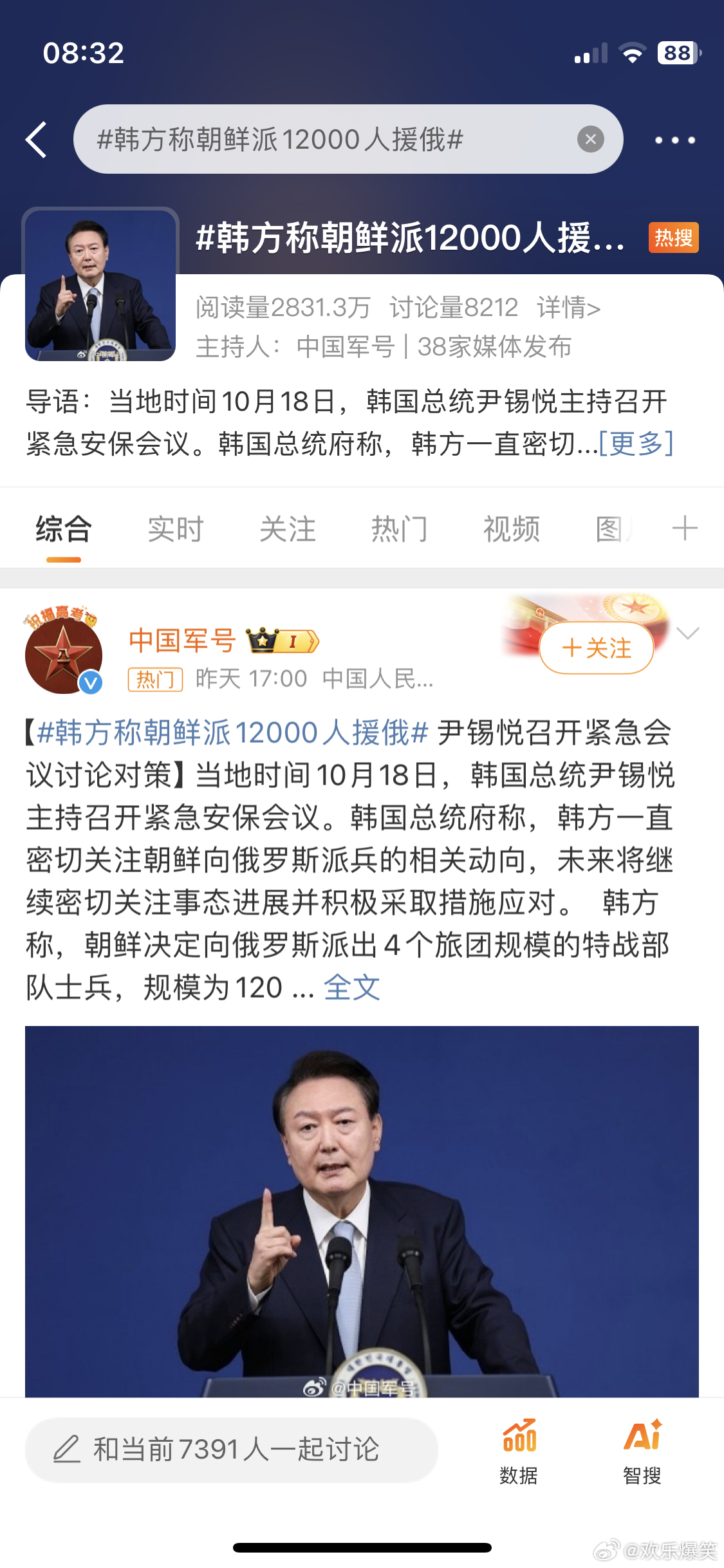Clear the search box text
The height and width of the screenshot is (1568, 724).
590,139
